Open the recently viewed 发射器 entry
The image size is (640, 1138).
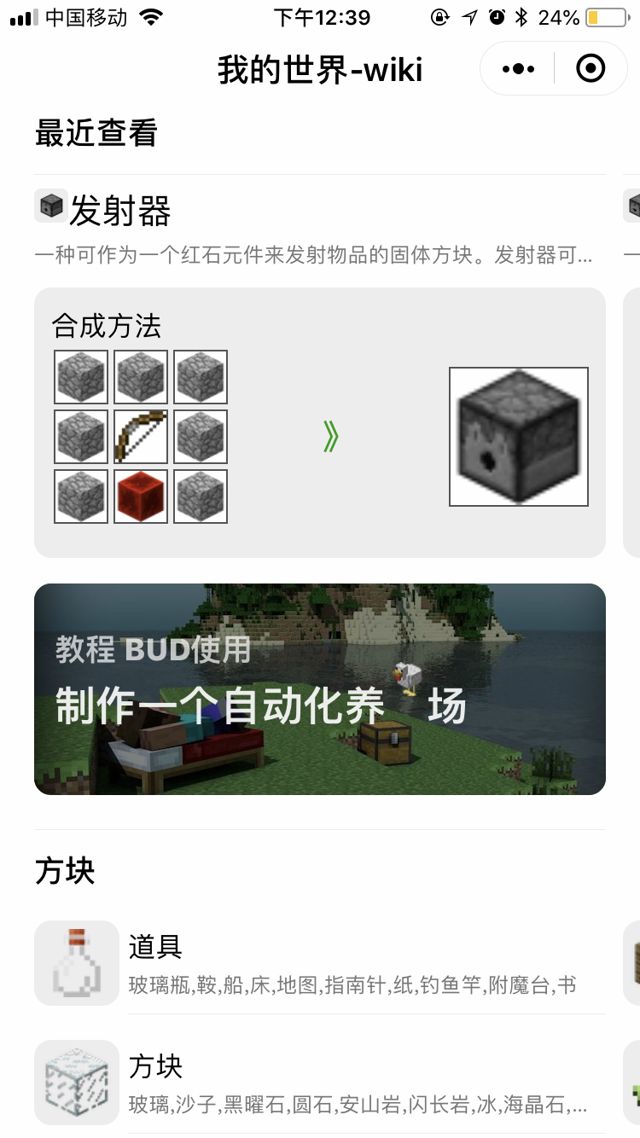coord(120,211)
